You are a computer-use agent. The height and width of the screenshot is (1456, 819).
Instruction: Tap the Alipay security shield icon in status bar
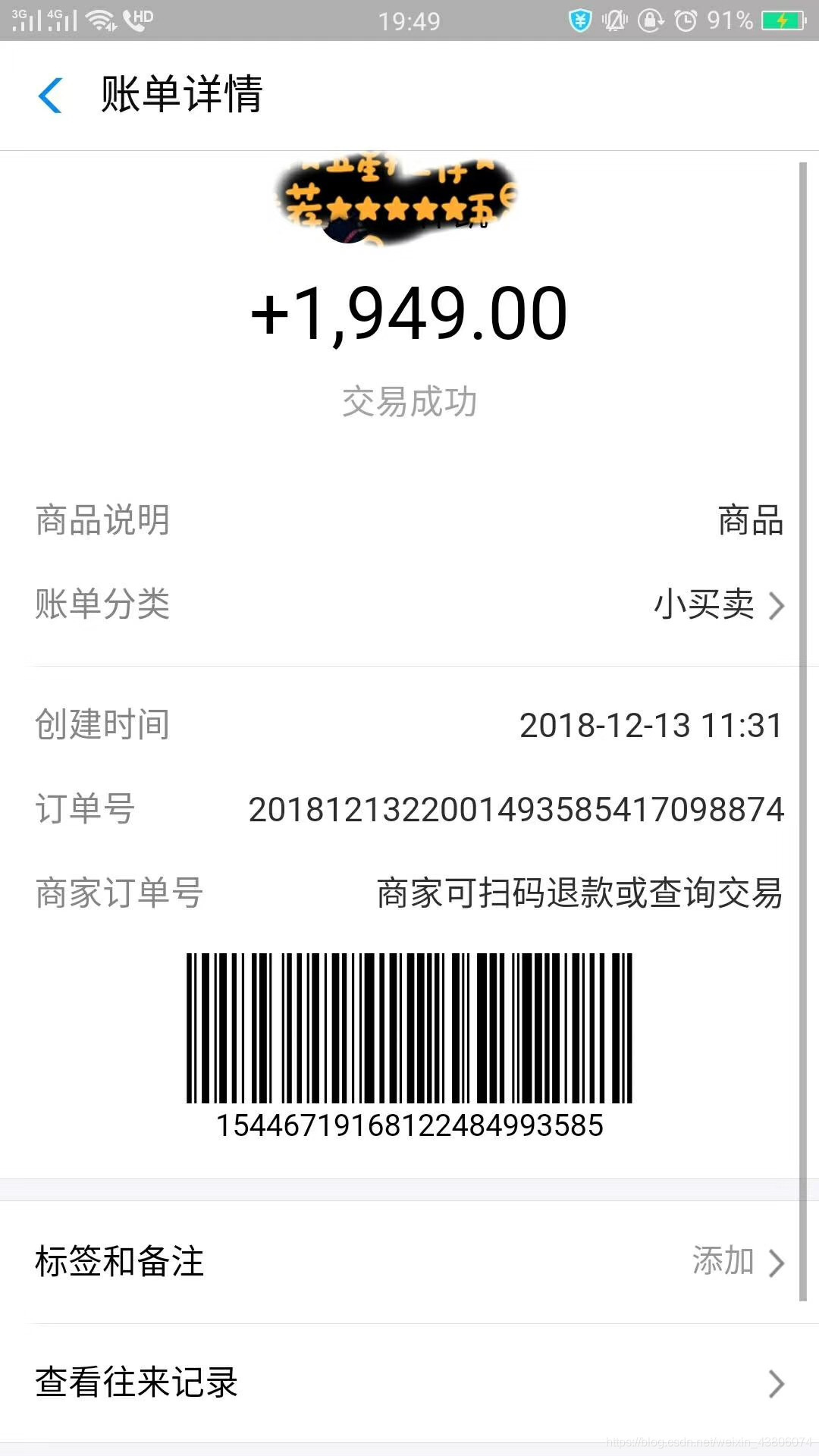tap(580, 21)
